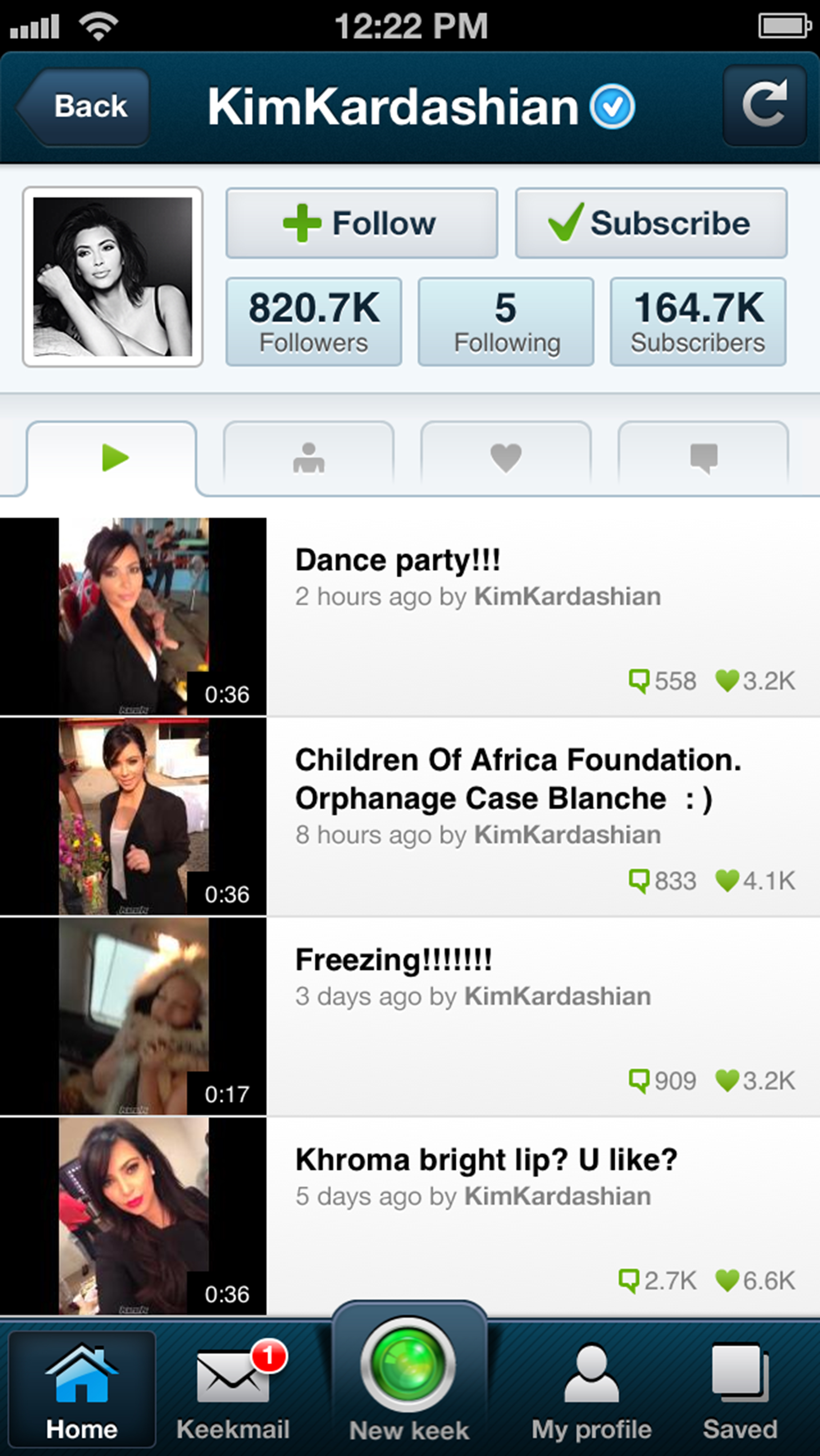820x1456 pixels.
Task: Play the Dance party!!! keek
Action: coord(133,616)
